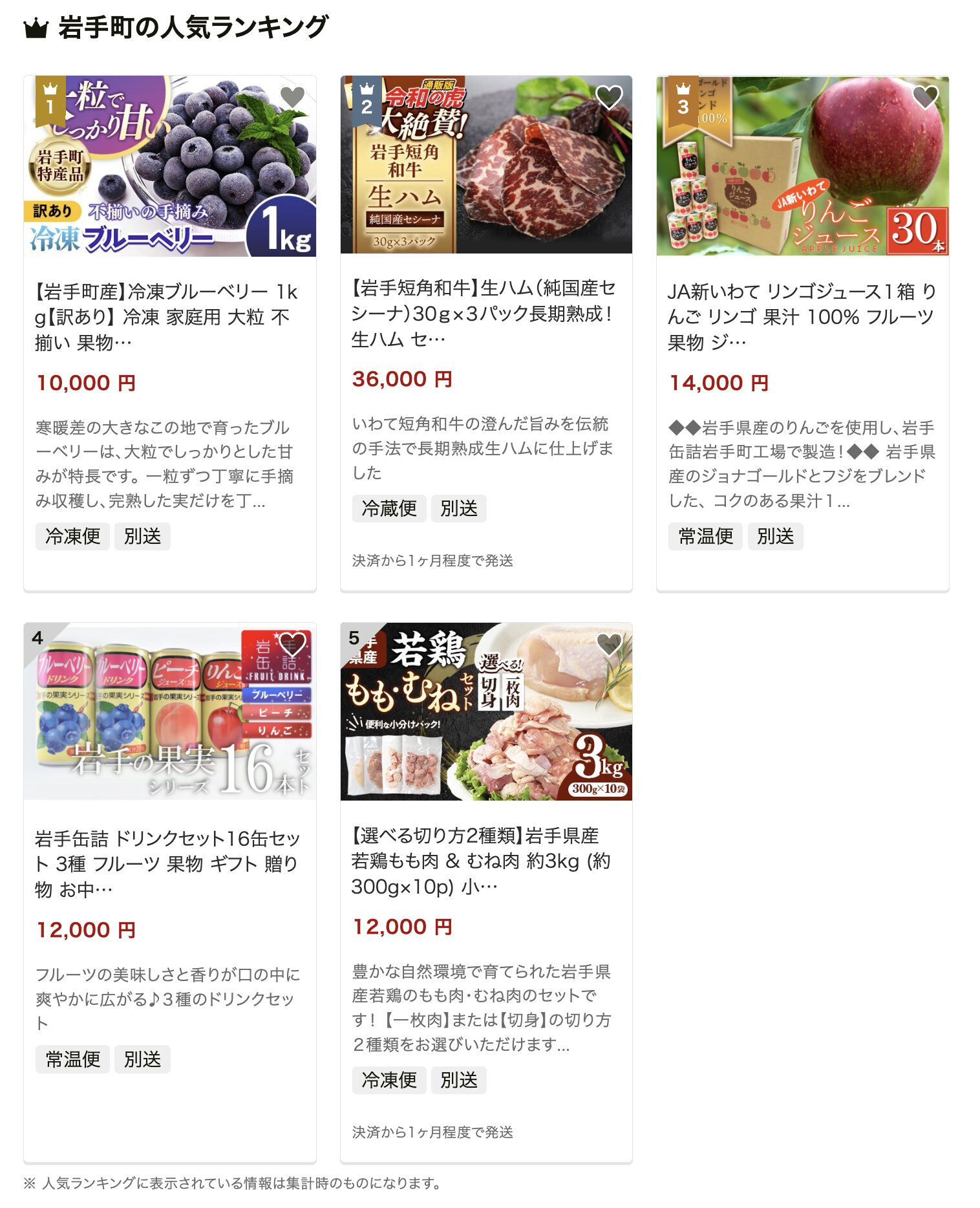The width and height of the screenshot is (980, 1208).
Task: Open the JA新いわて リンゴジュース product card
Action: point(801,316)
